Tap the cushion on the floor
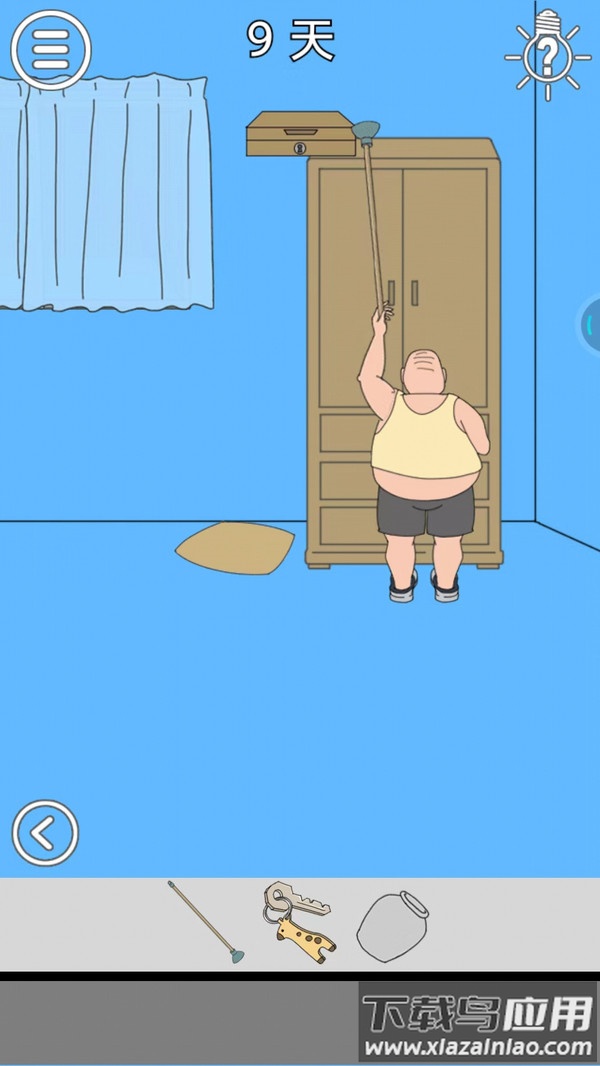This screenshot has width=600, height=1066. point(236,548)
